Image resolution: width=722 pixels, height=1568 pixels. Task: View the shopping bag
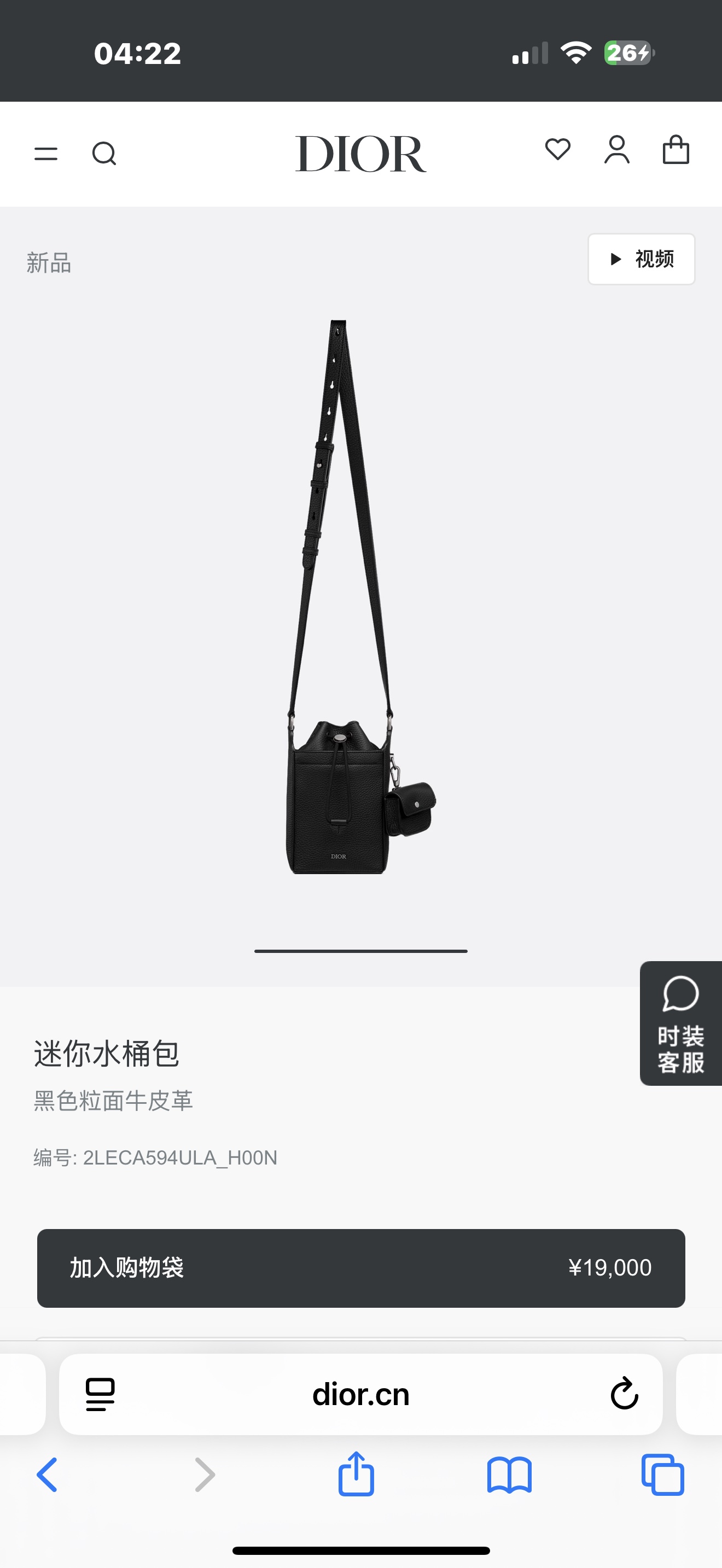tap(676, 150)
